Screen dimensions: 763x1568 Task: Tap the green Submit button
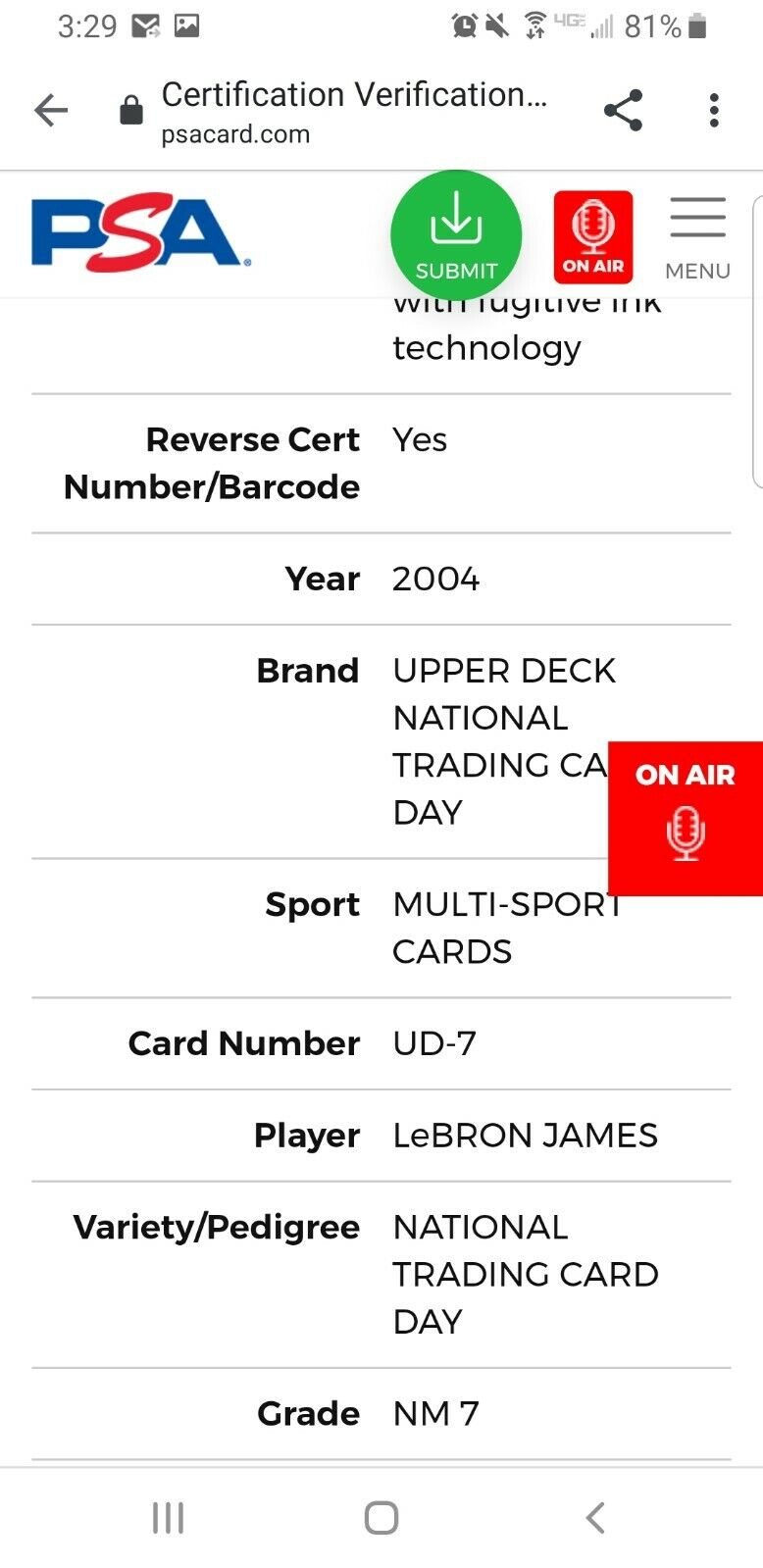(x=456, y=236)
